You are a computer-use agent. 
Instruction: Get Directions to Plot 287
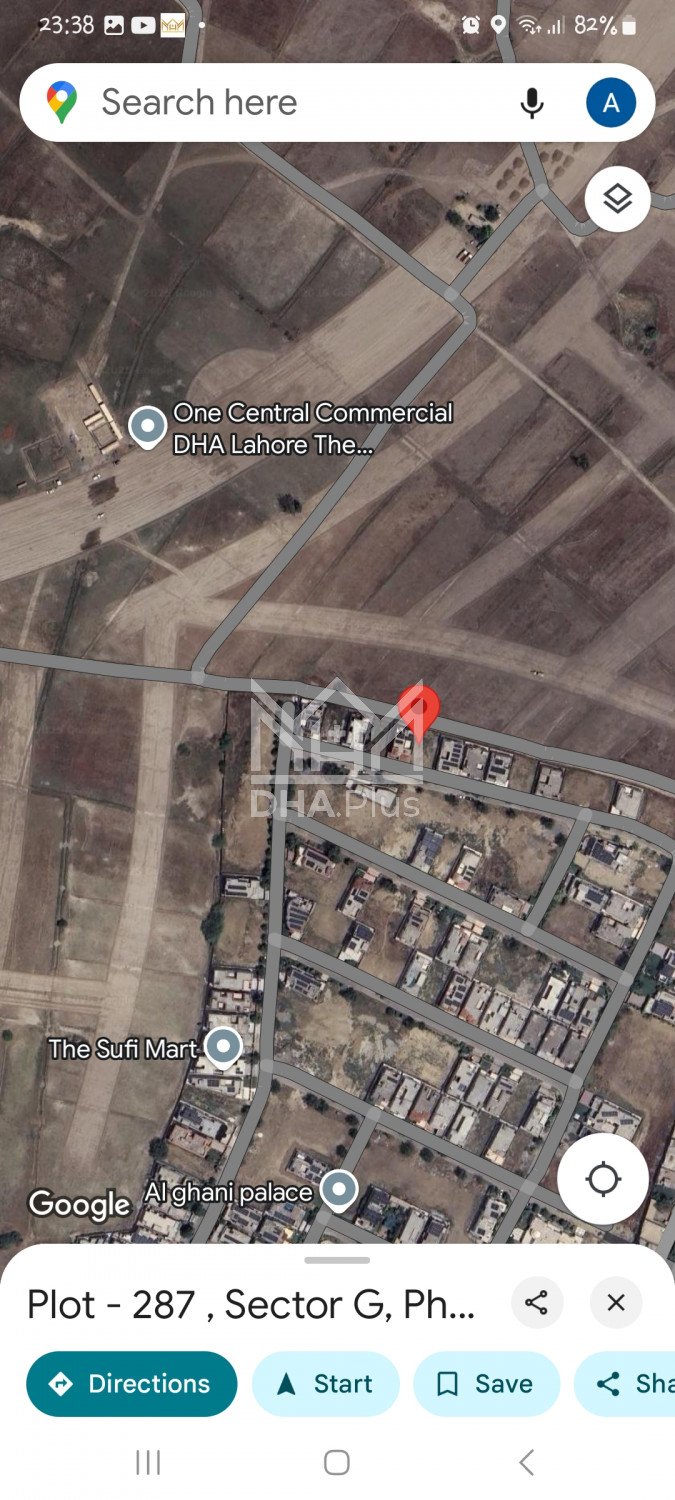point(132,1384)
